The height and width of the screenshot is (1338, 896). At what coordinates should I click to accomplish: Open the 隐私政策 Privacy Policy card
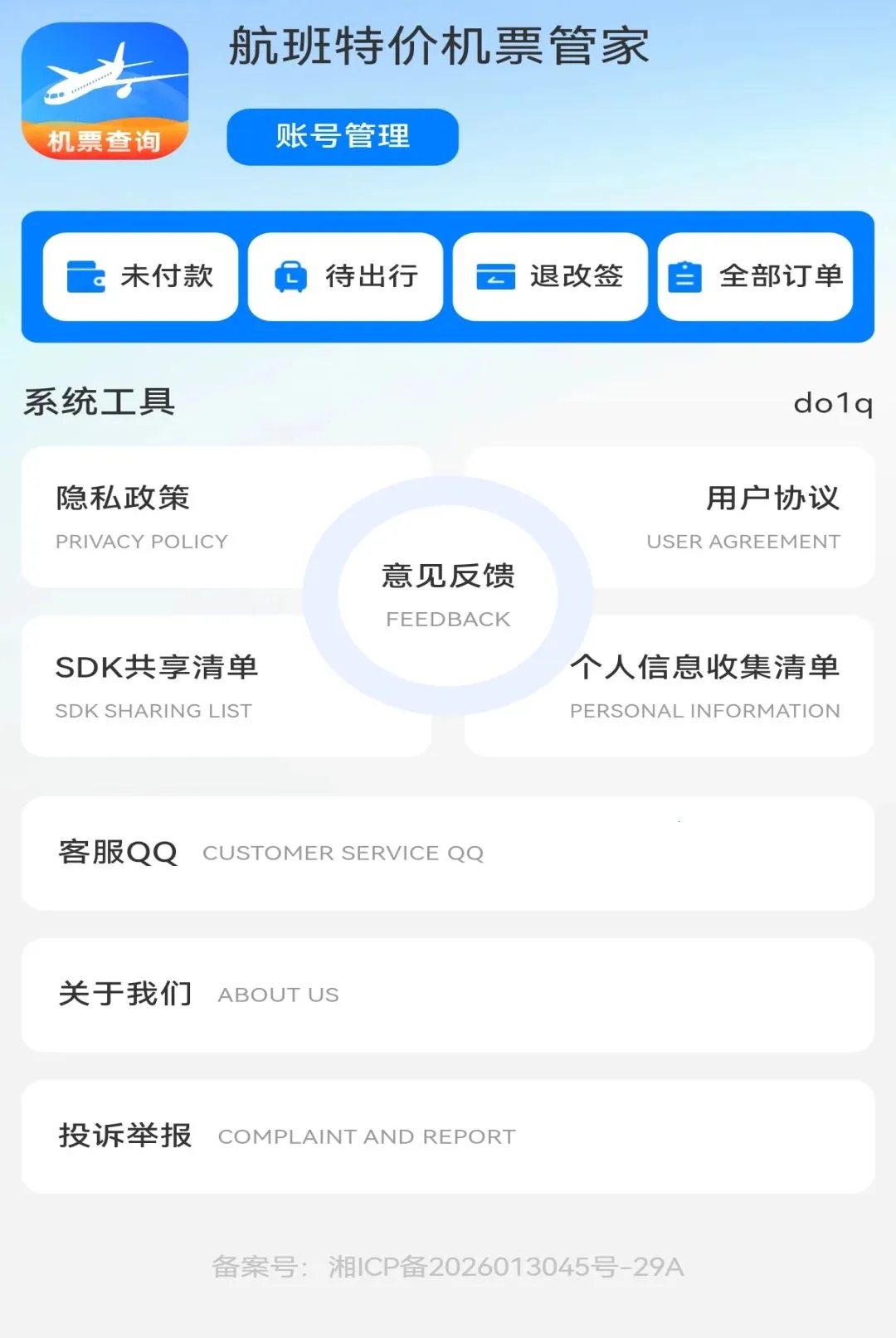(x=166, y=517)
